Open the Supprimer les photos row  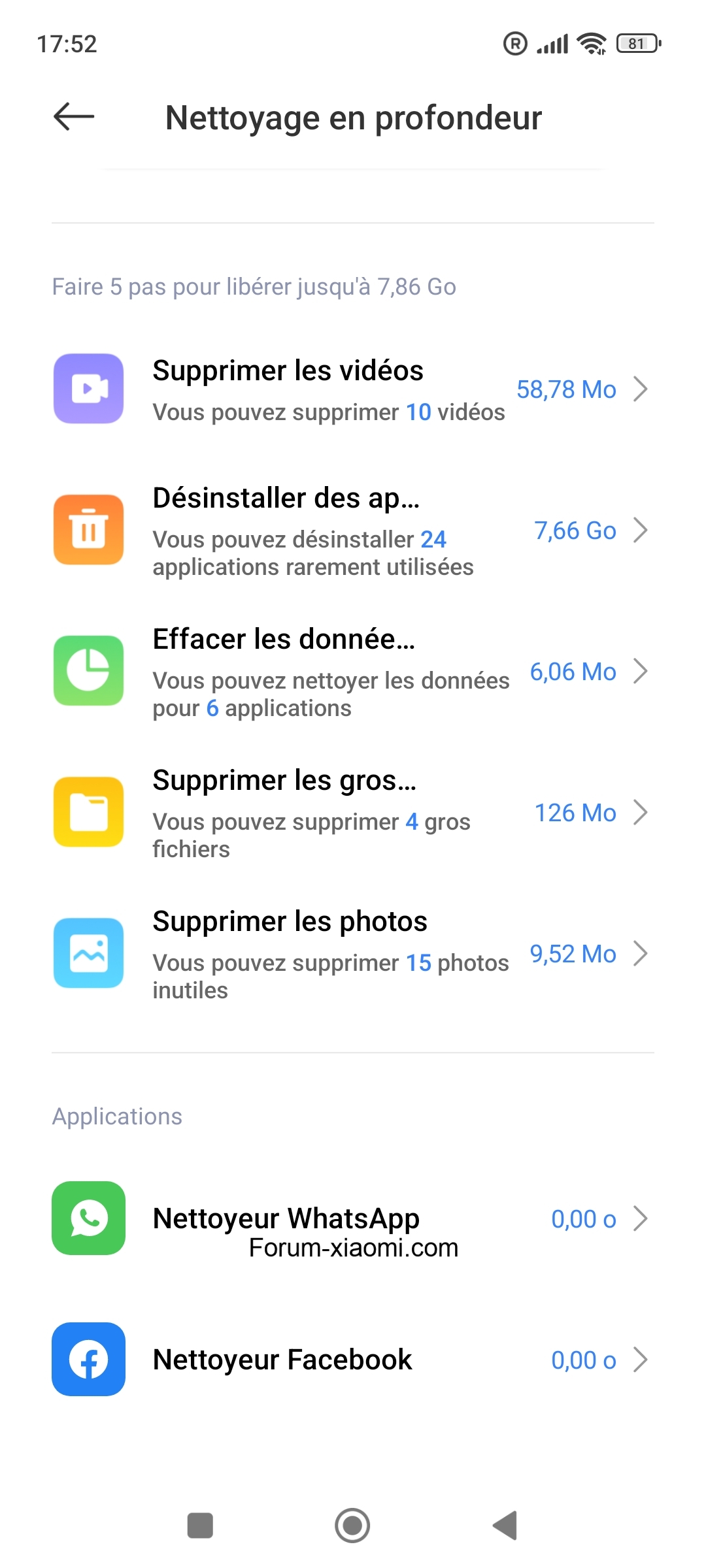pyautogui.click(x=353, y=954)
